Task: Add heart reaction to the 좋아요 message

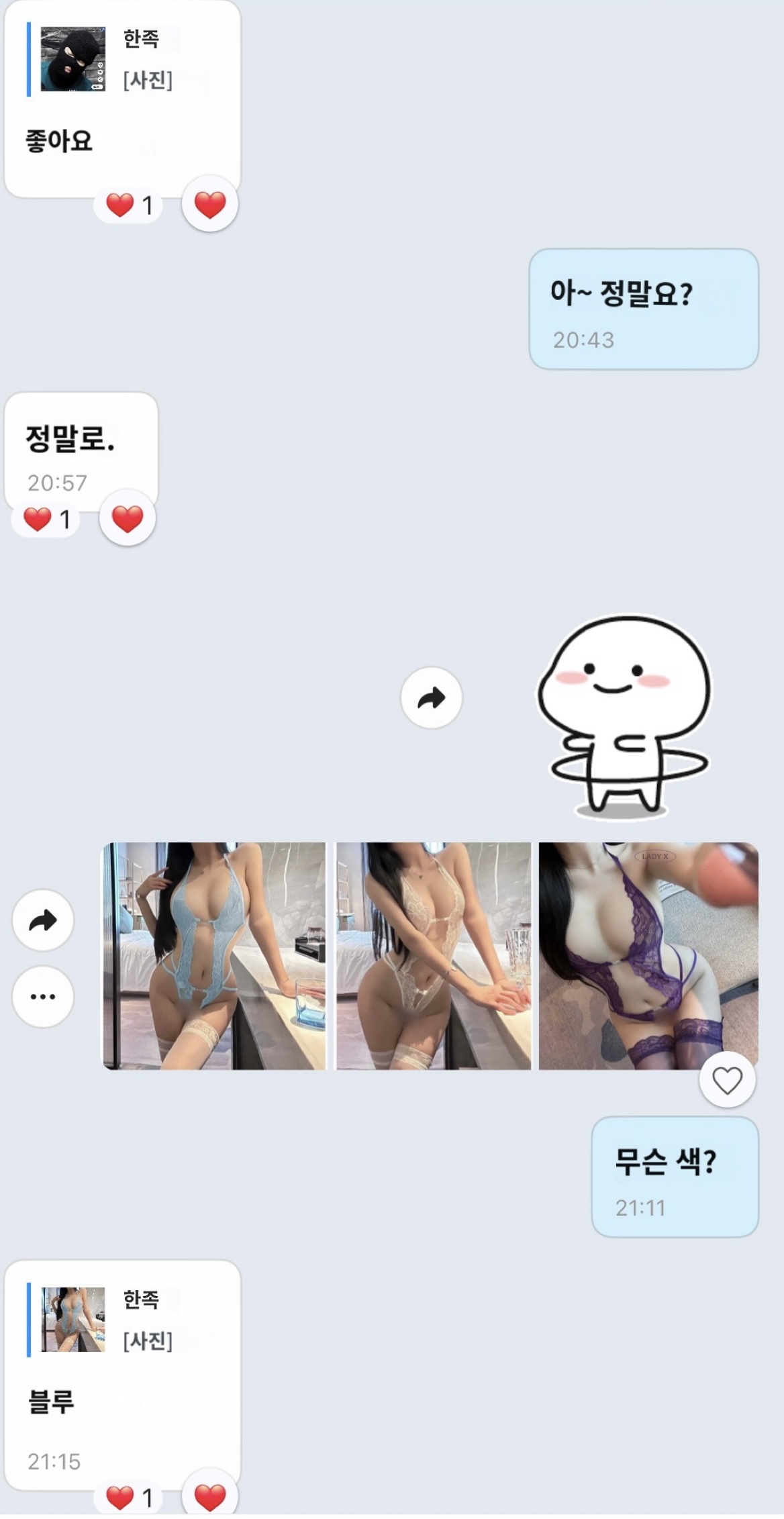Action: pyautogui.click(x=209, y=204)
